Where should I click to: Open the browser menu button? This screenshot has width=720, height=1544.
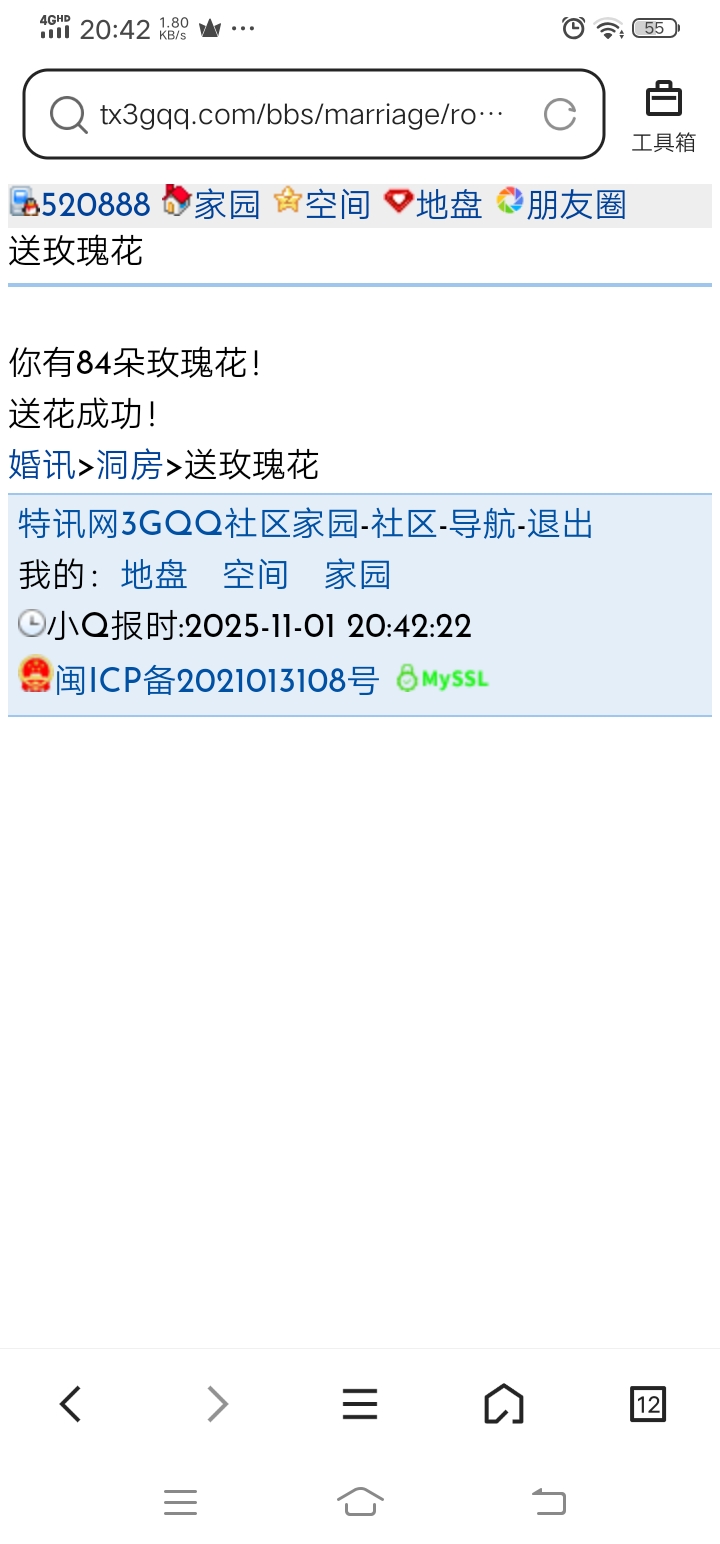tap(360, 1405)
